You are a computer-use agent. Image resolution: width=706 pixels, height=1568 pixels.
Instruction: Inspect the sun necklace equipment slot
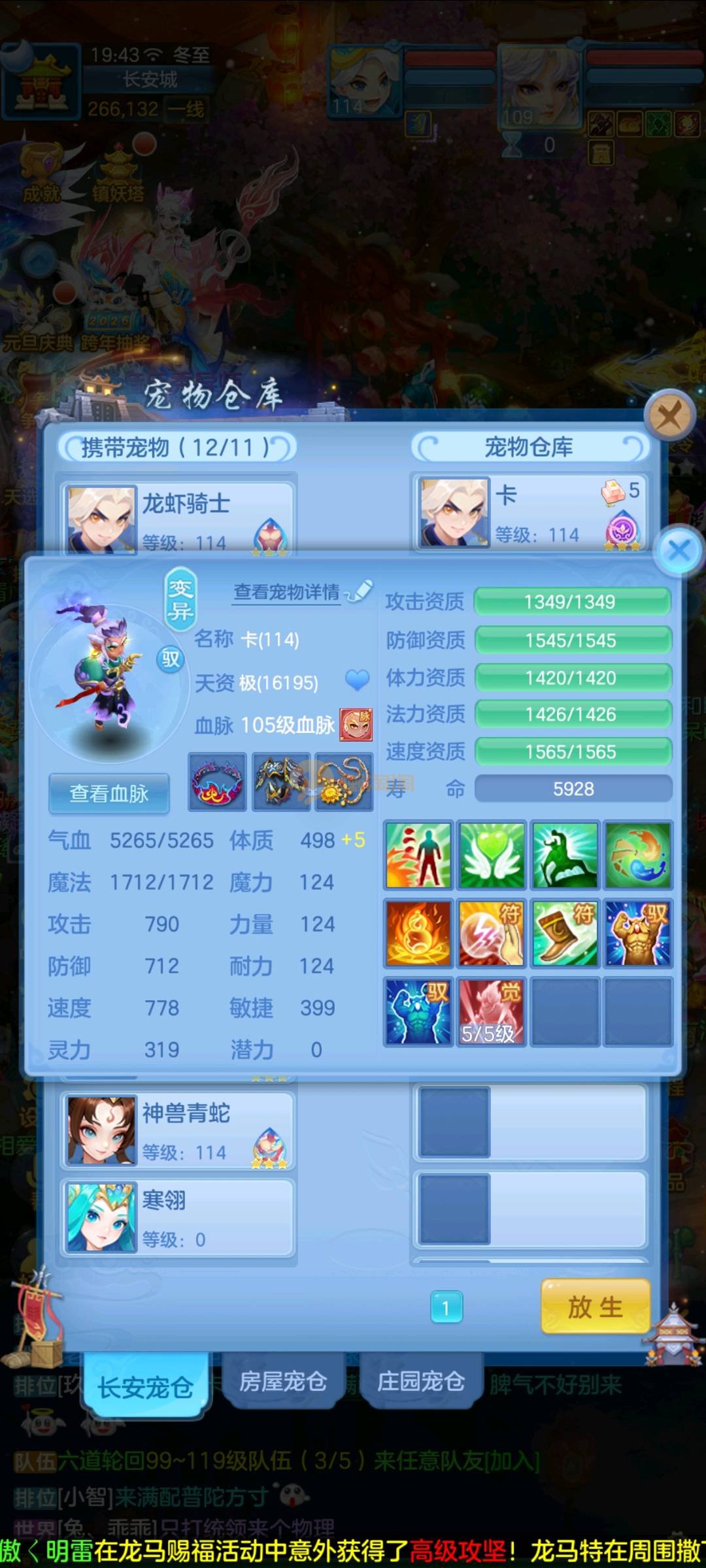tap(344, 782)
